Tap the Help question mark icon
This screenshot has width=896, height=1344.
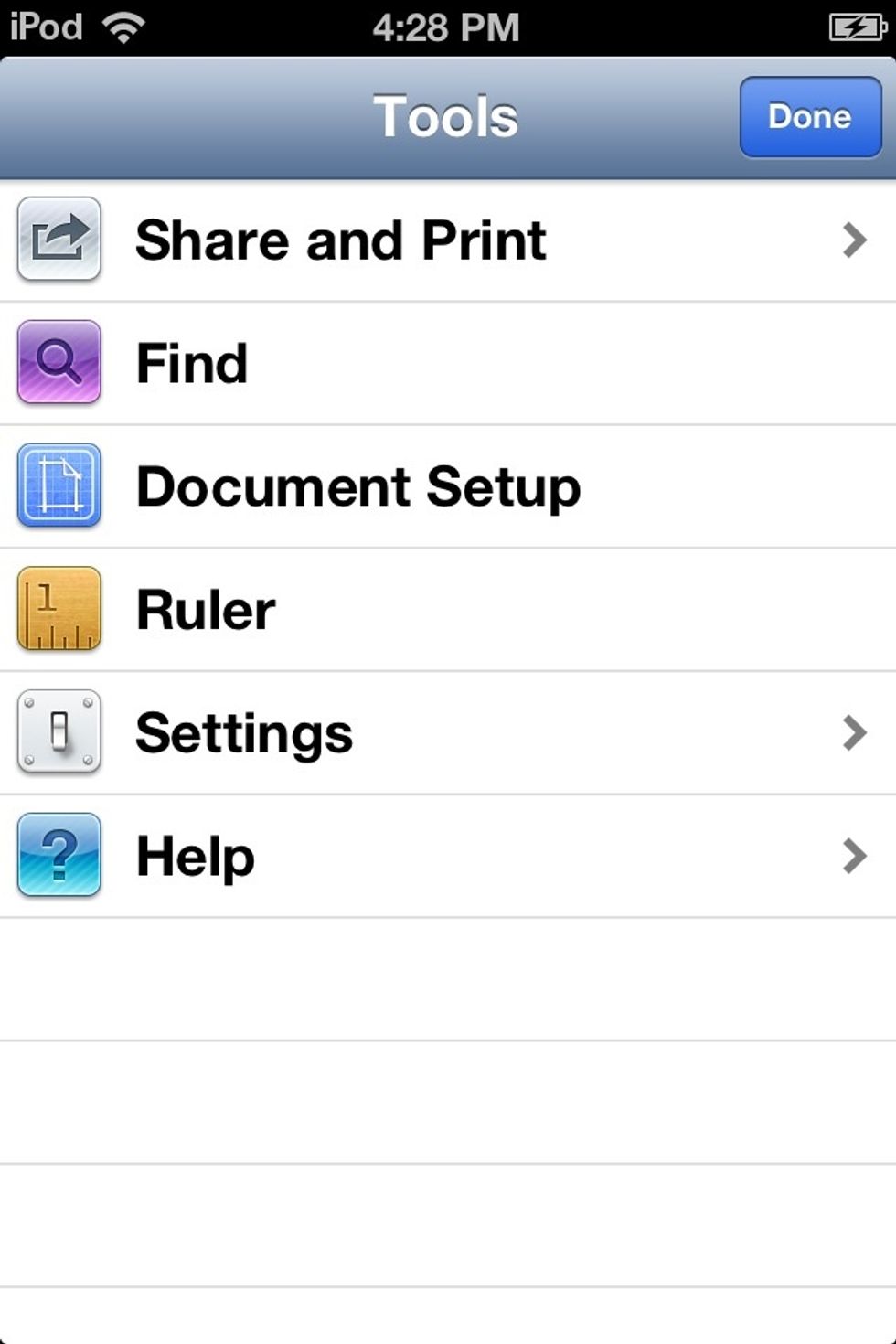pyautogui.click(x=59, y=856)
